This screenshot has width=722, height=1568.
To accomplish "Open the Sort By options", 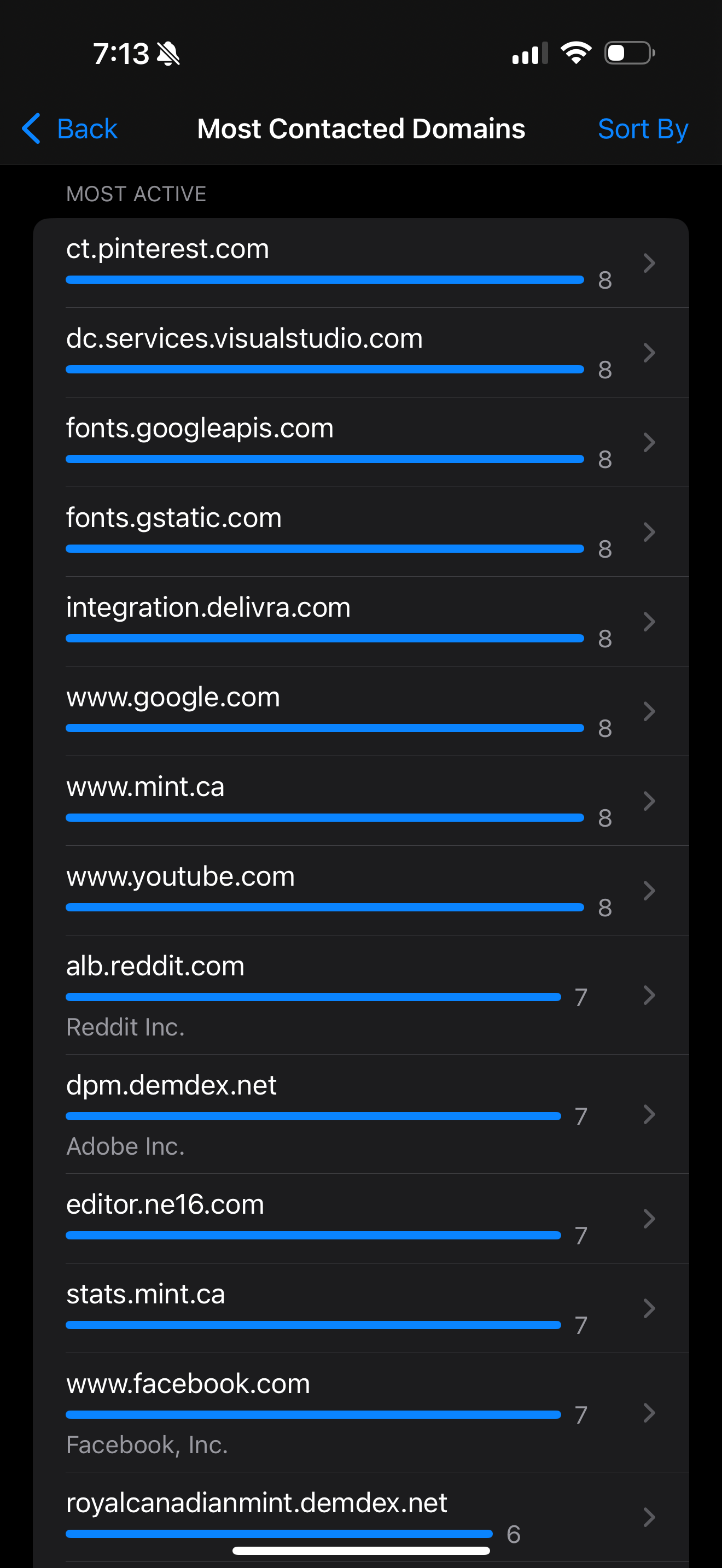I will (x=643, y=129).
